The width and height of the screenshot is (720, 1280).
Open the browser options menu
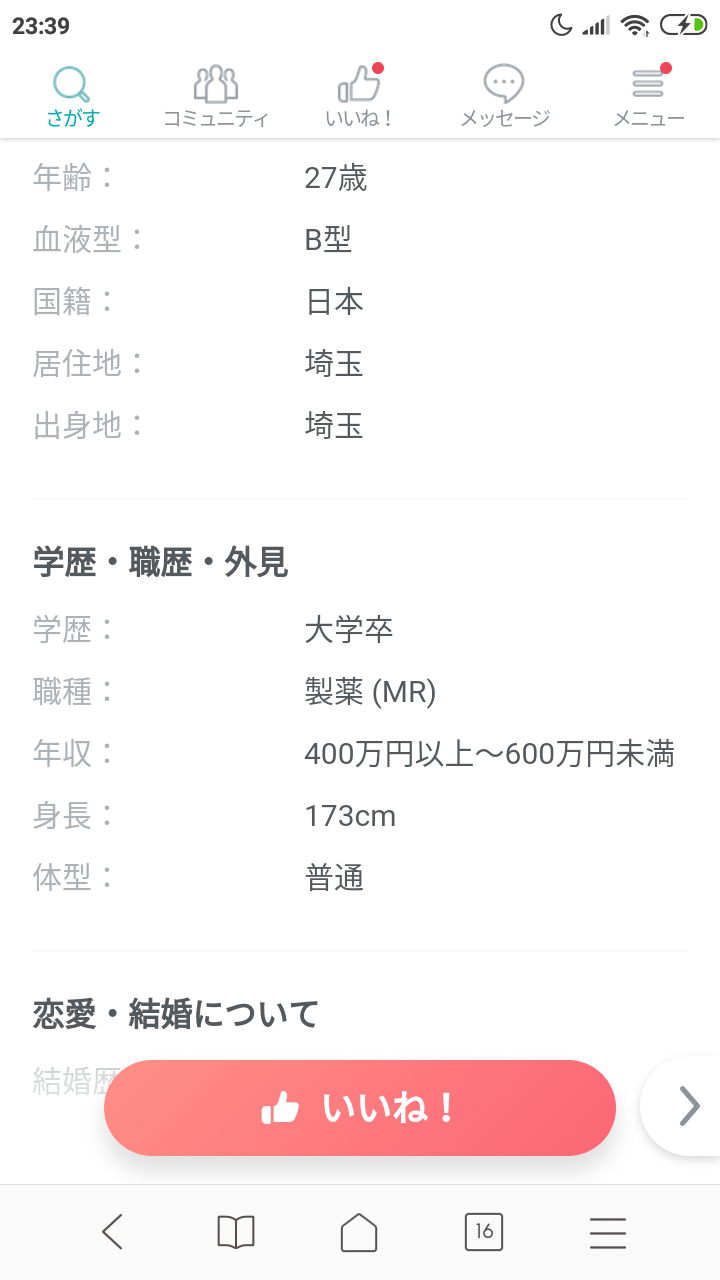coord(608,1233)
